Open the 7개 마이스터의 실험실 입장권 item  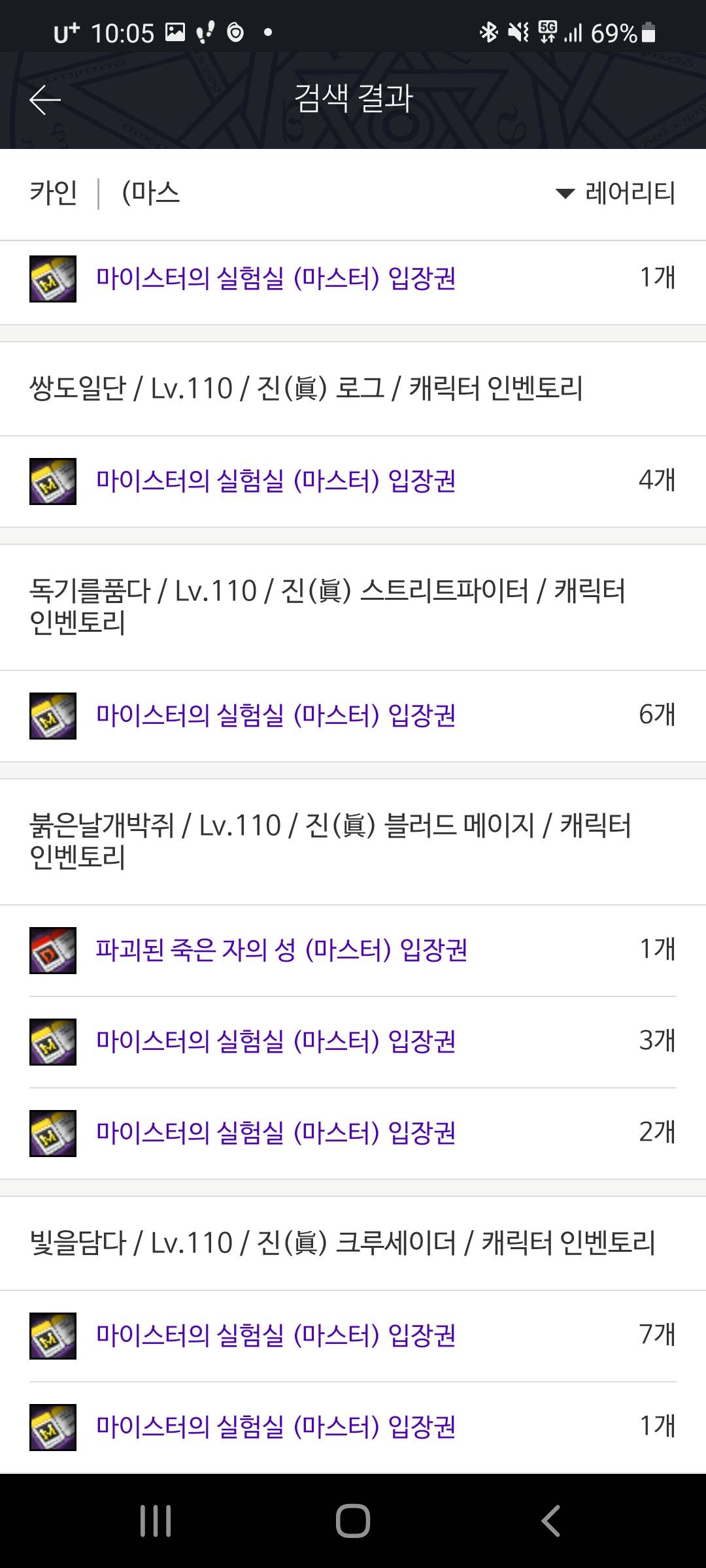tap(275, 1336)
